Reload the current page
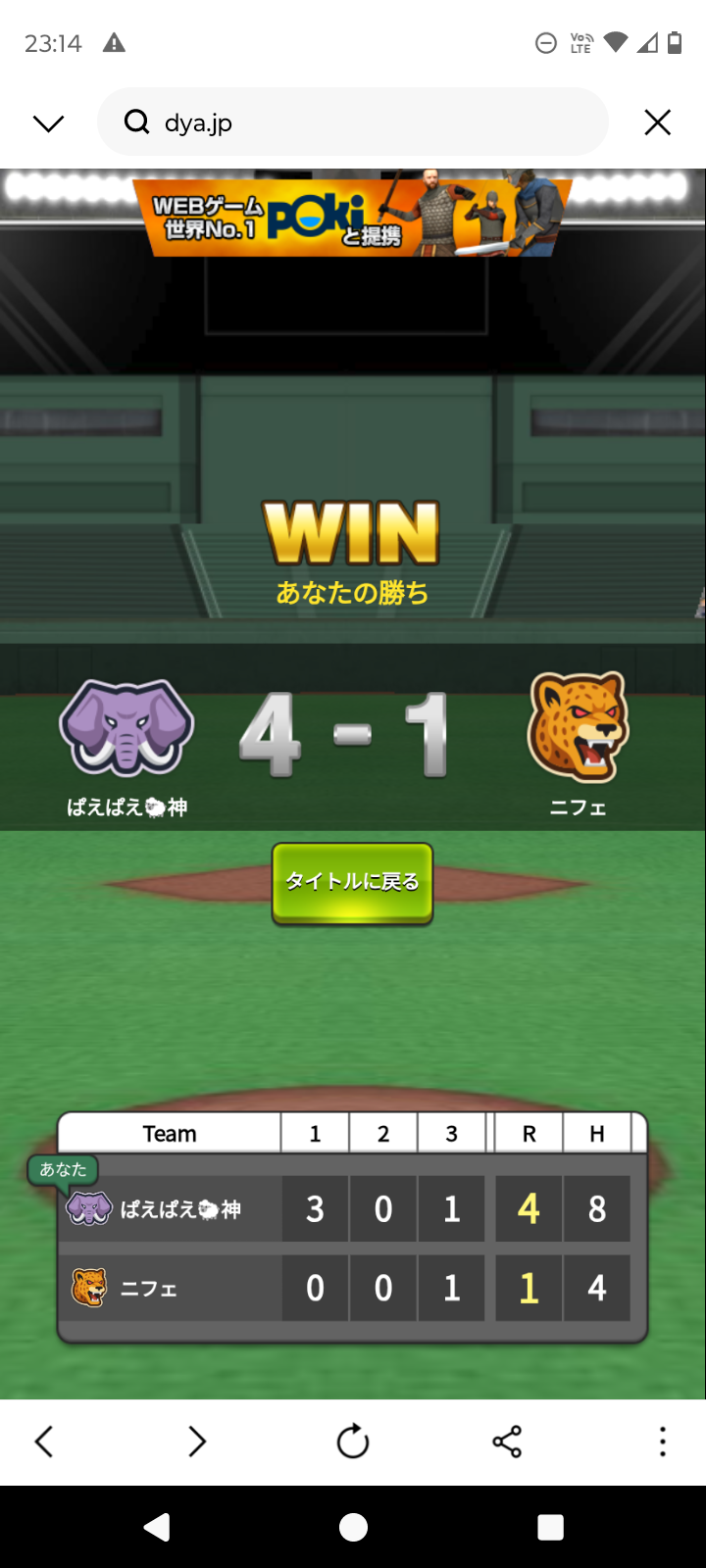This screenshot has height=1568, width=706. pyautogui.click(x=353, y=1442)
